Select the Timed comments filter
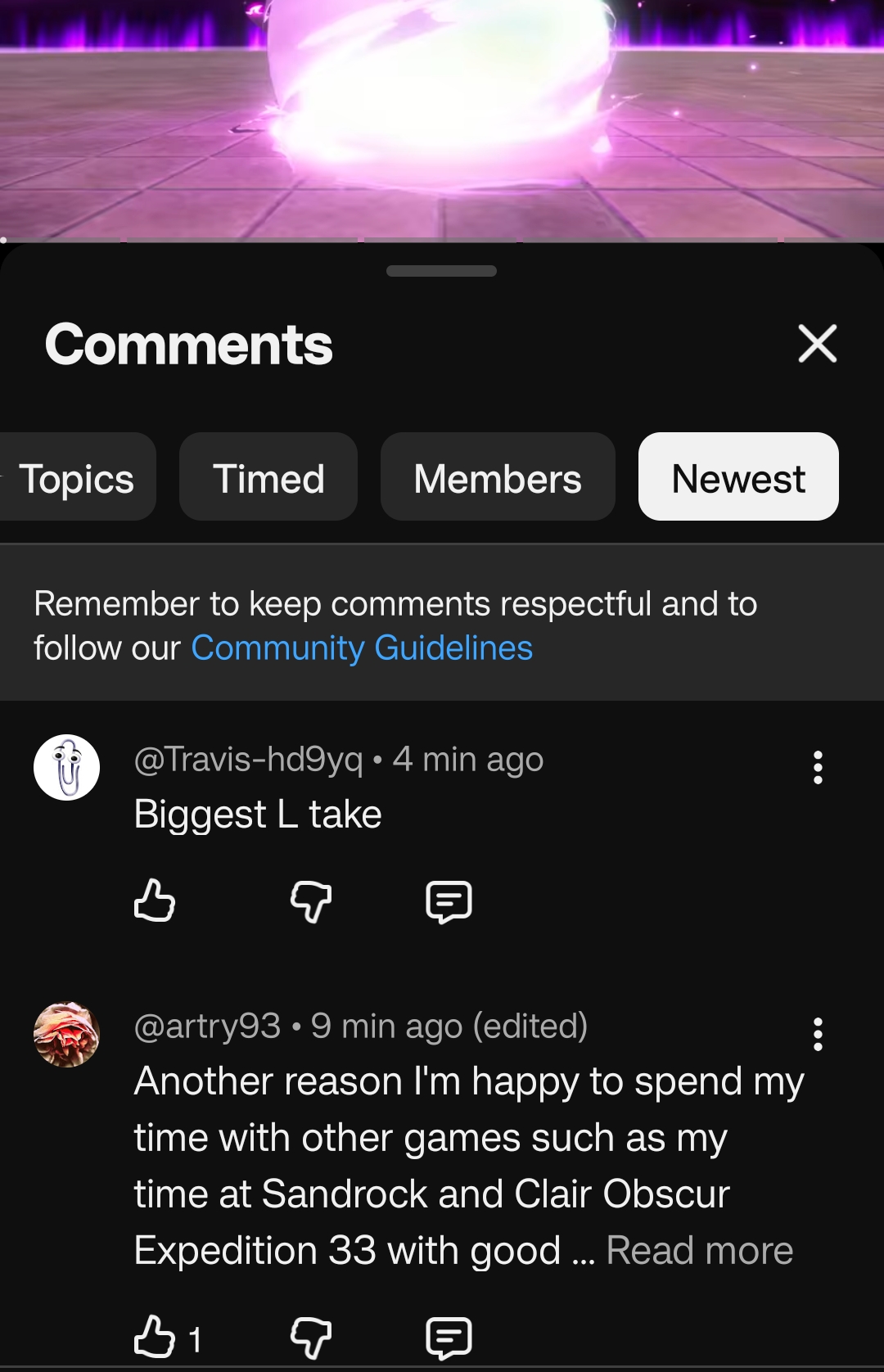Image resolution: width=884 pixels, height=1372 pixels. 268,476
